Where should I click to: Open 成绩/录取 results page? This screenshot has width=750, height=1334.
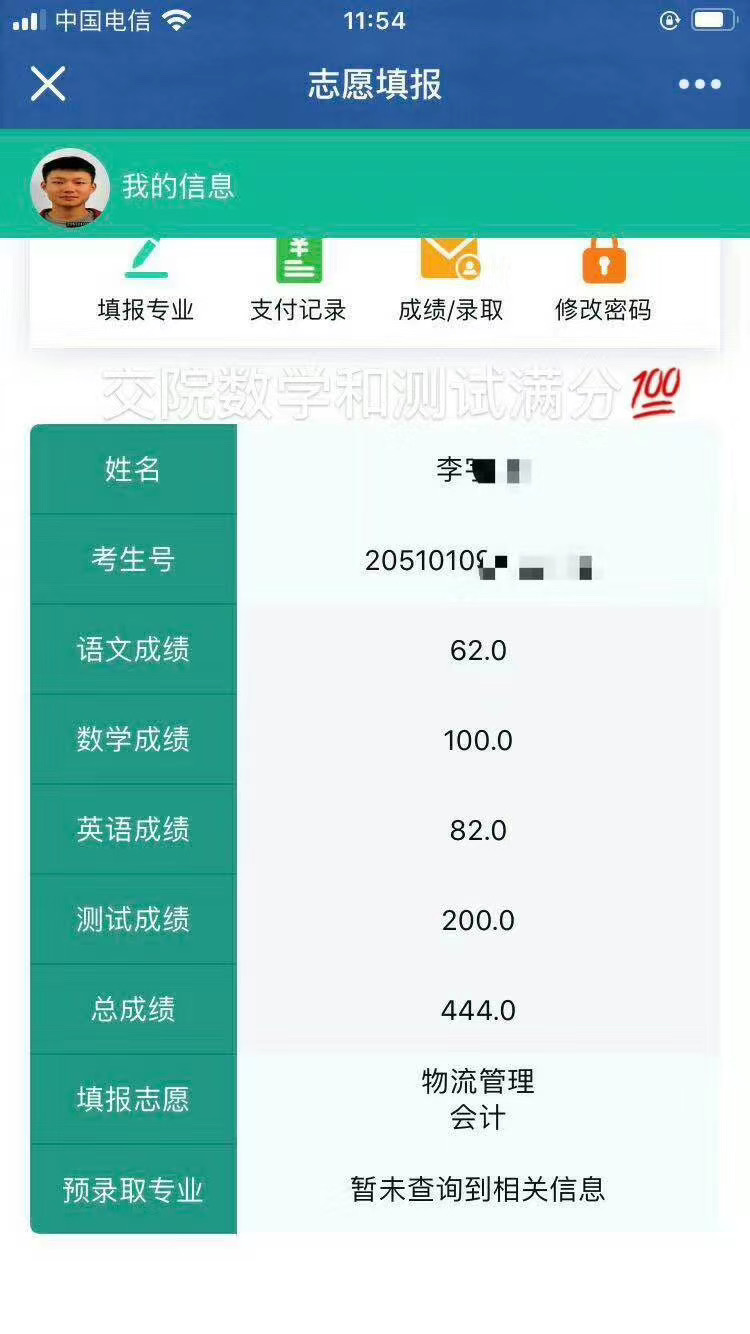[451, 285]
